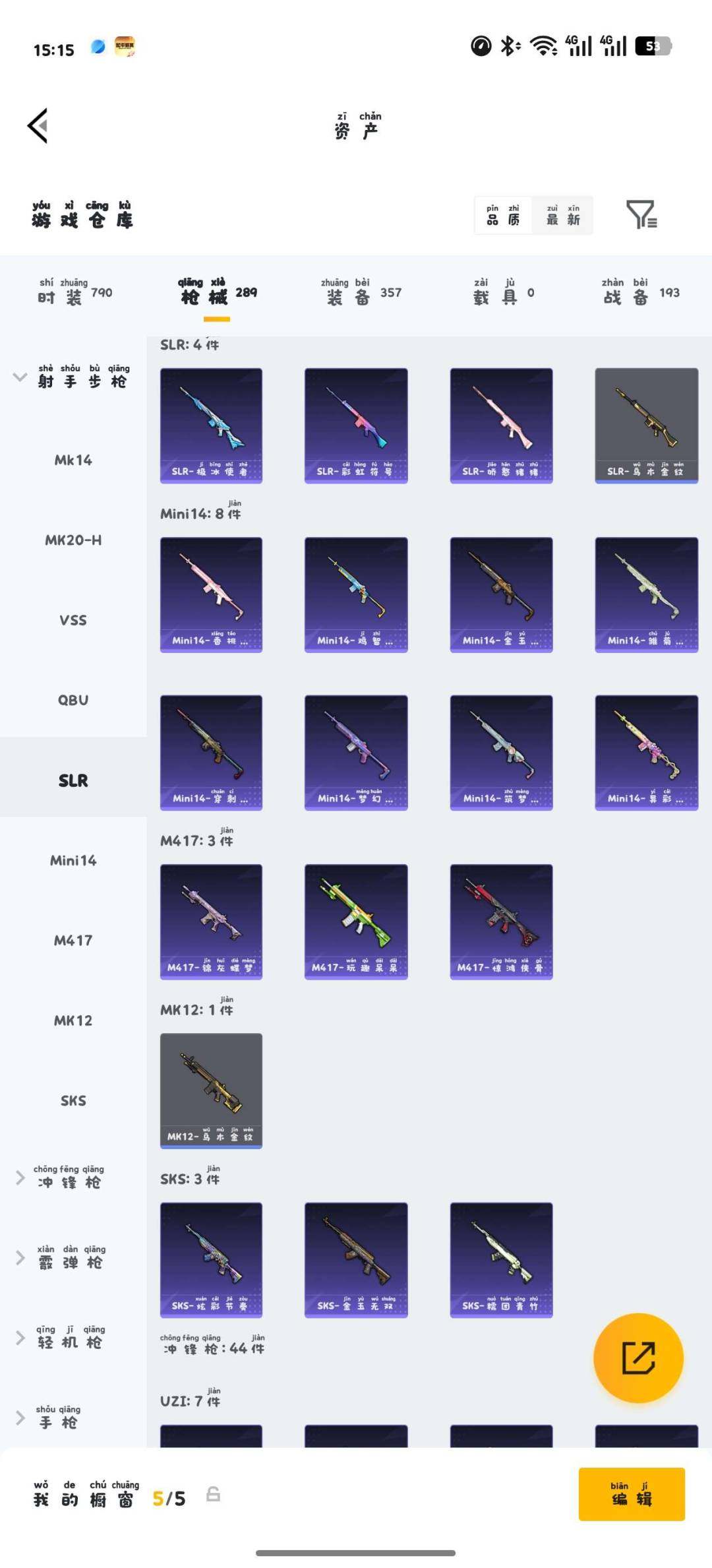The width and height of the screenshot is (712, 1568).
Task: Switch to the 时装 tab
Action: (74, 293)
